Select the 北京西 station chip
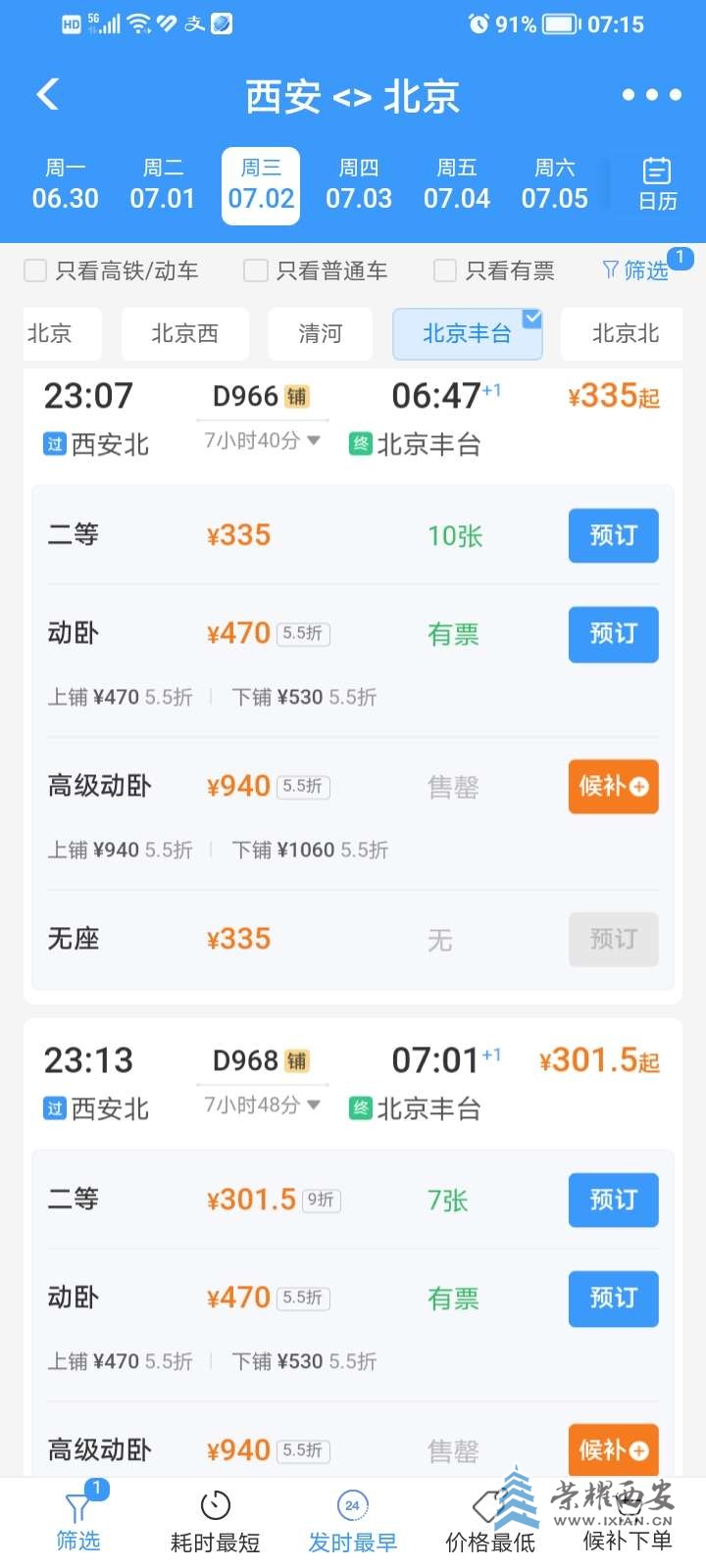This screenshot has height=1568, width=706. (184, 334)
